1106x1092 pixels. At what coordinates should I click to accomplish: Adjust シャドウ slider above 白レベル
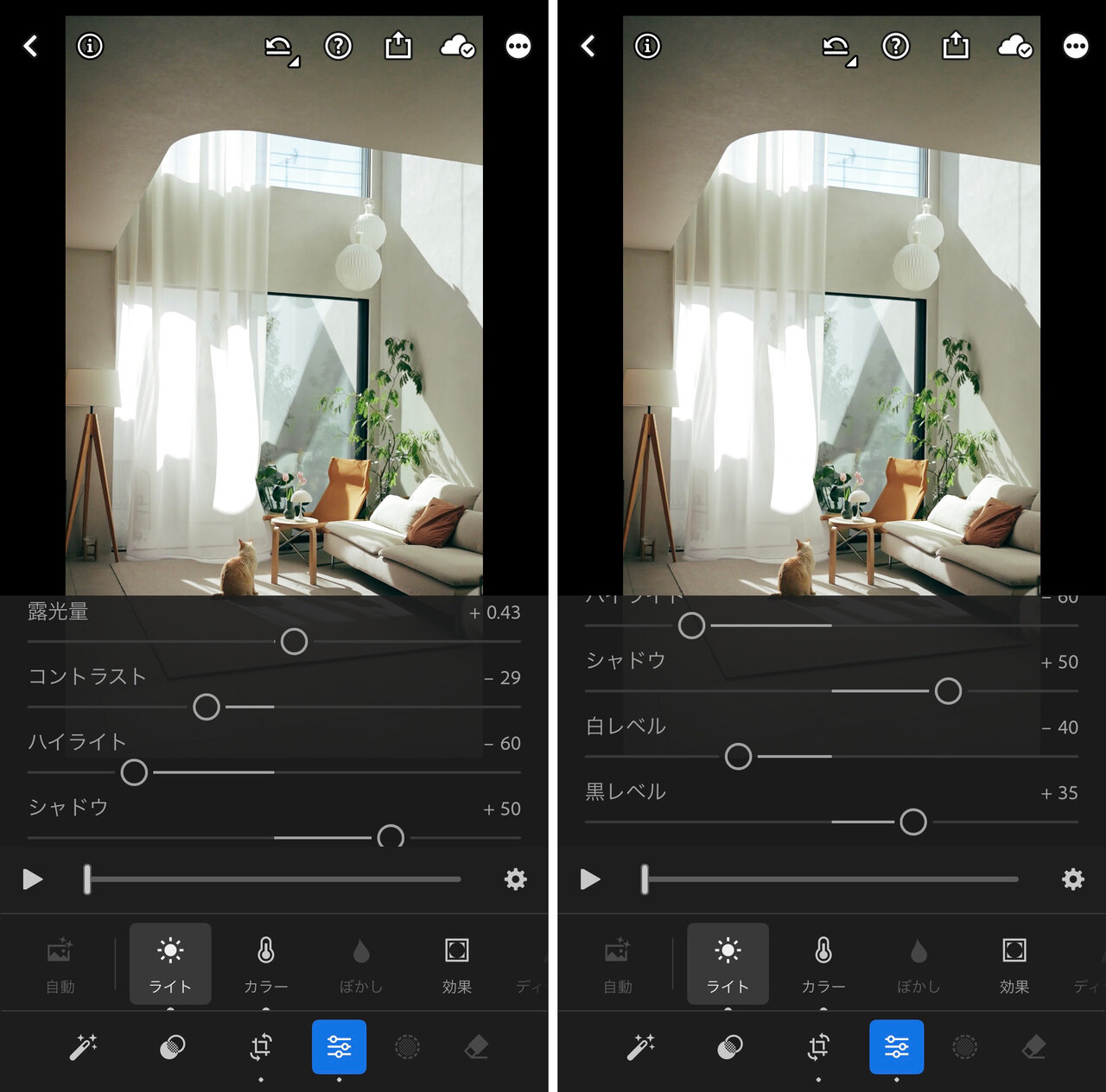tap(948, 691)
